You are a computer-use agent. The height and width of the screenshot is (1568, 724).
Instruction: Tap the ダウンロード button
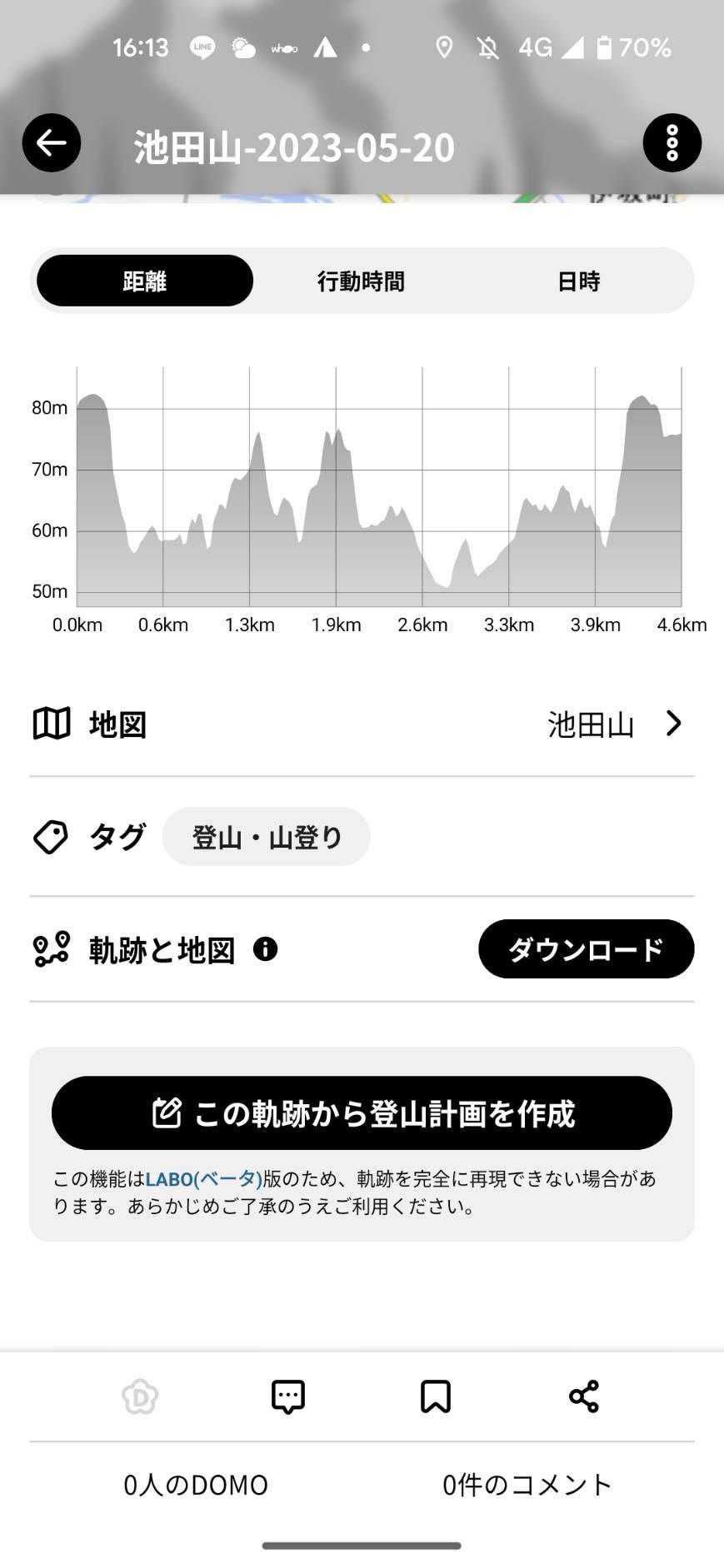click(586, 948)
